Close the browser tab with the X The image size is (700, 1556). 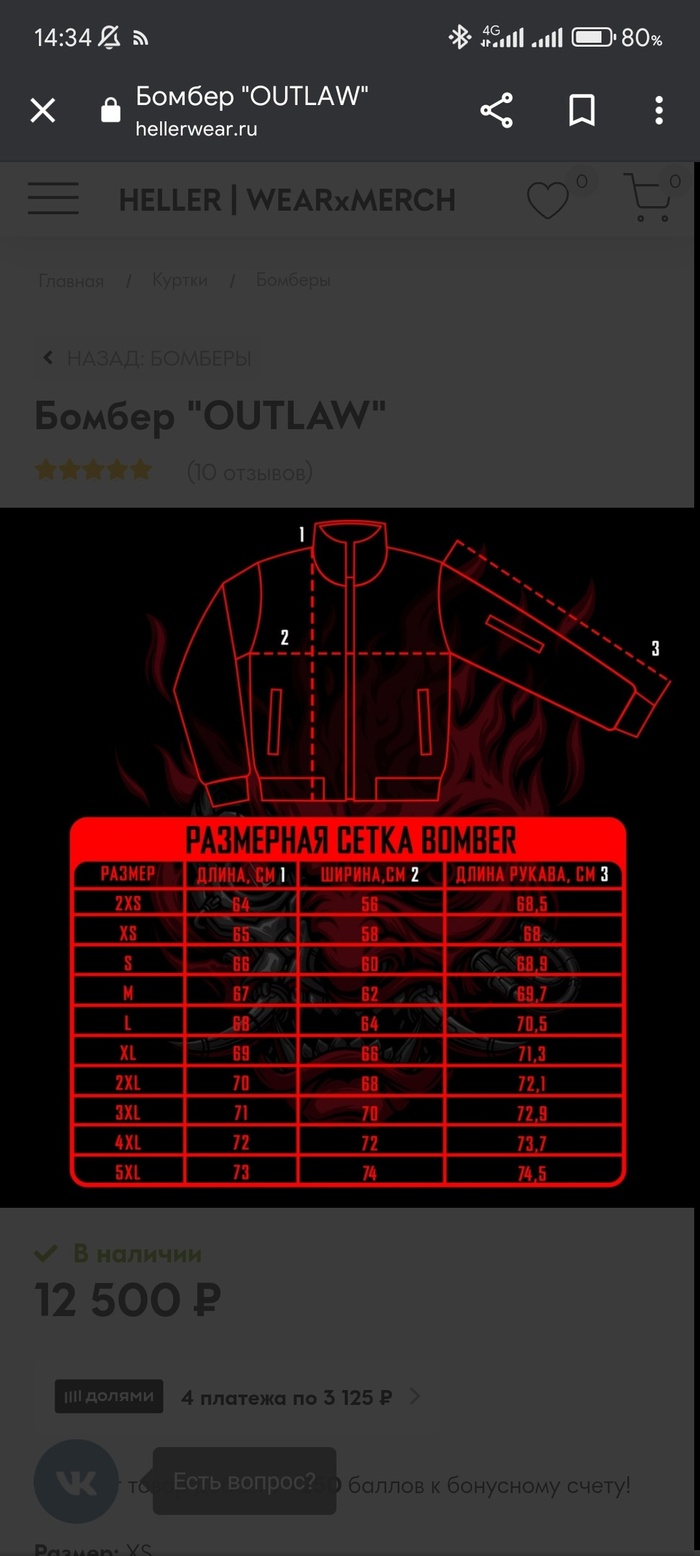[42, 110]
